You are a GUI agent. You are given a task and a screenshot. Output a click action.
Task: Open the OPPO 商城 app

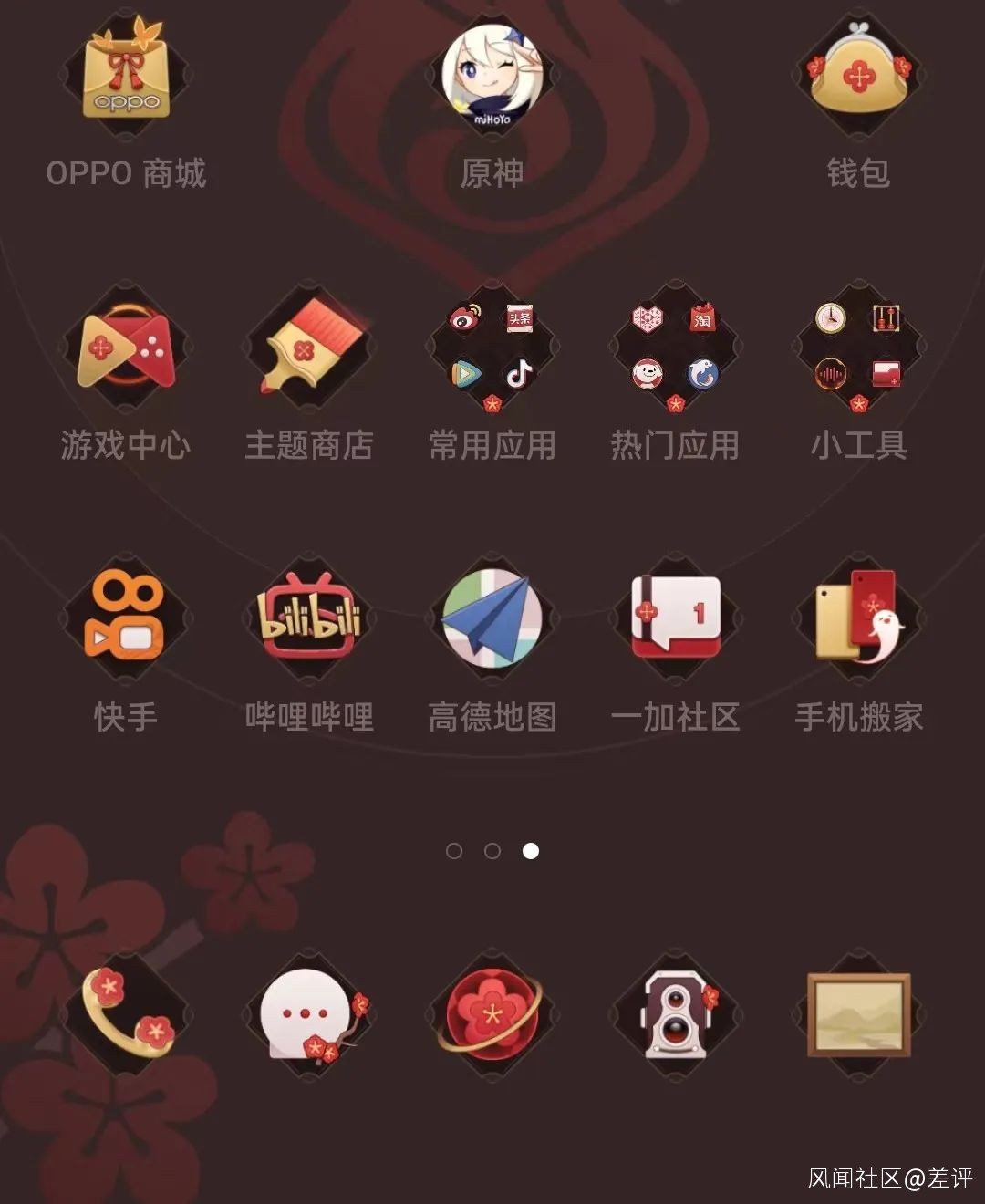pyautogui.click(x=126, y=75)
